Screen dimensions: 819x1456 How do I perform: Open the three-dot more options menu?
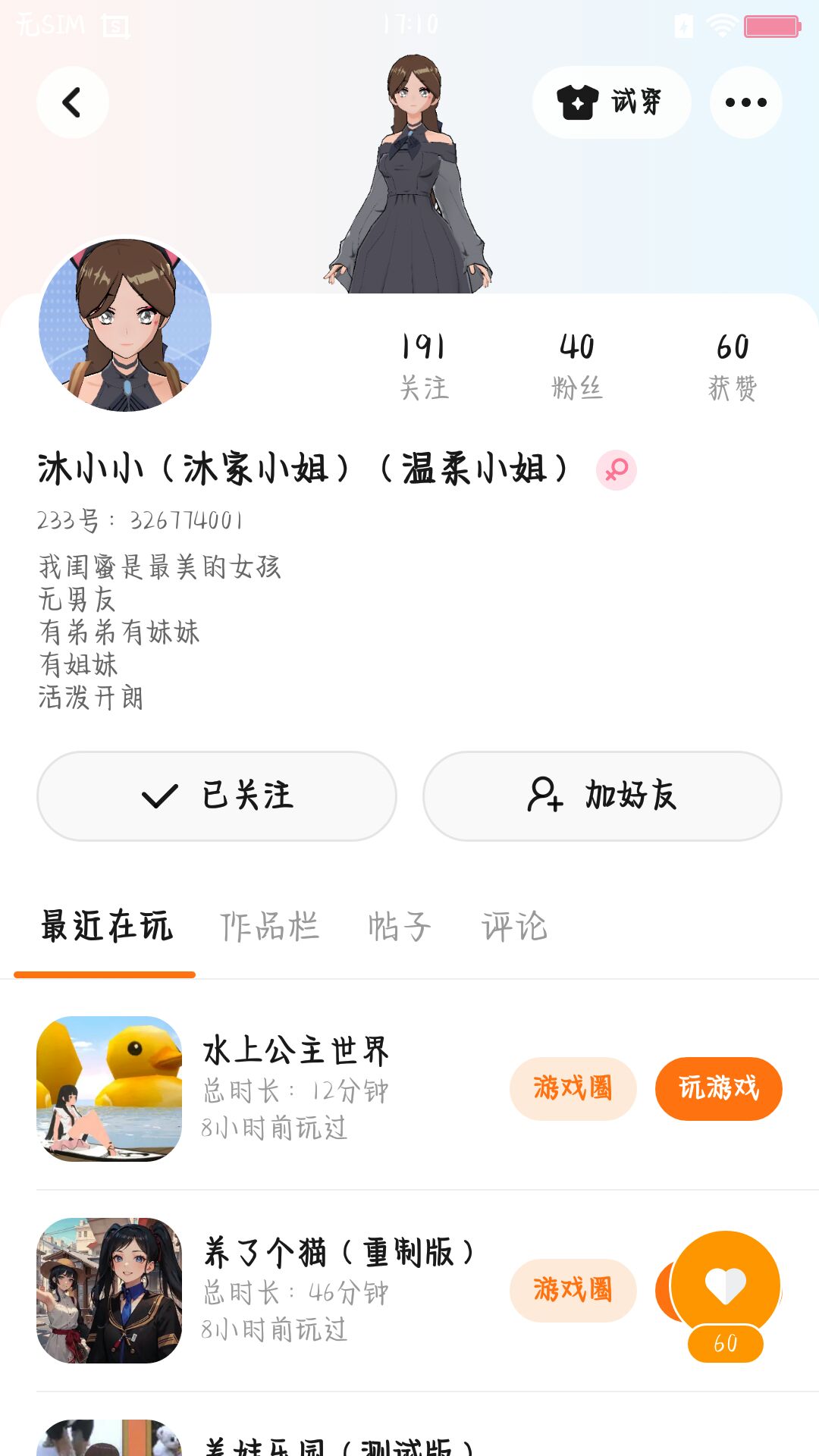[745, 102]
